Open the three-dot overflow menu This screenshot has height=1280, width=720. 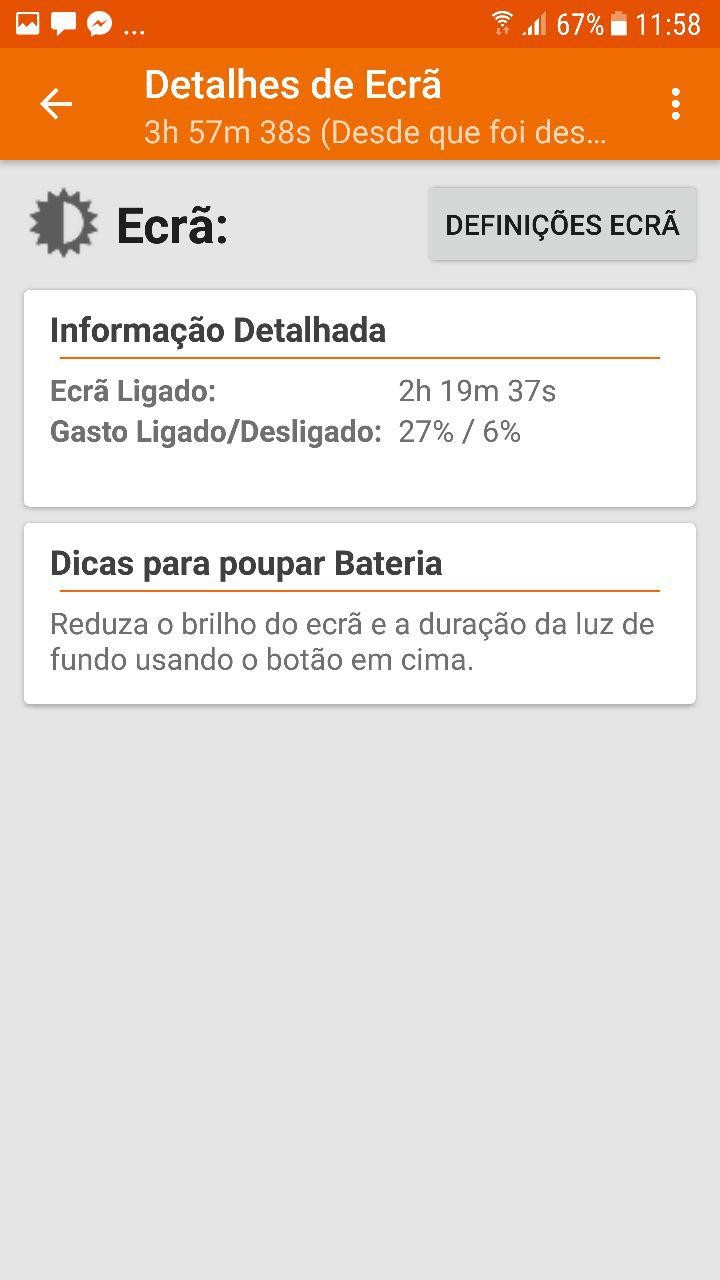pos(676,104)
